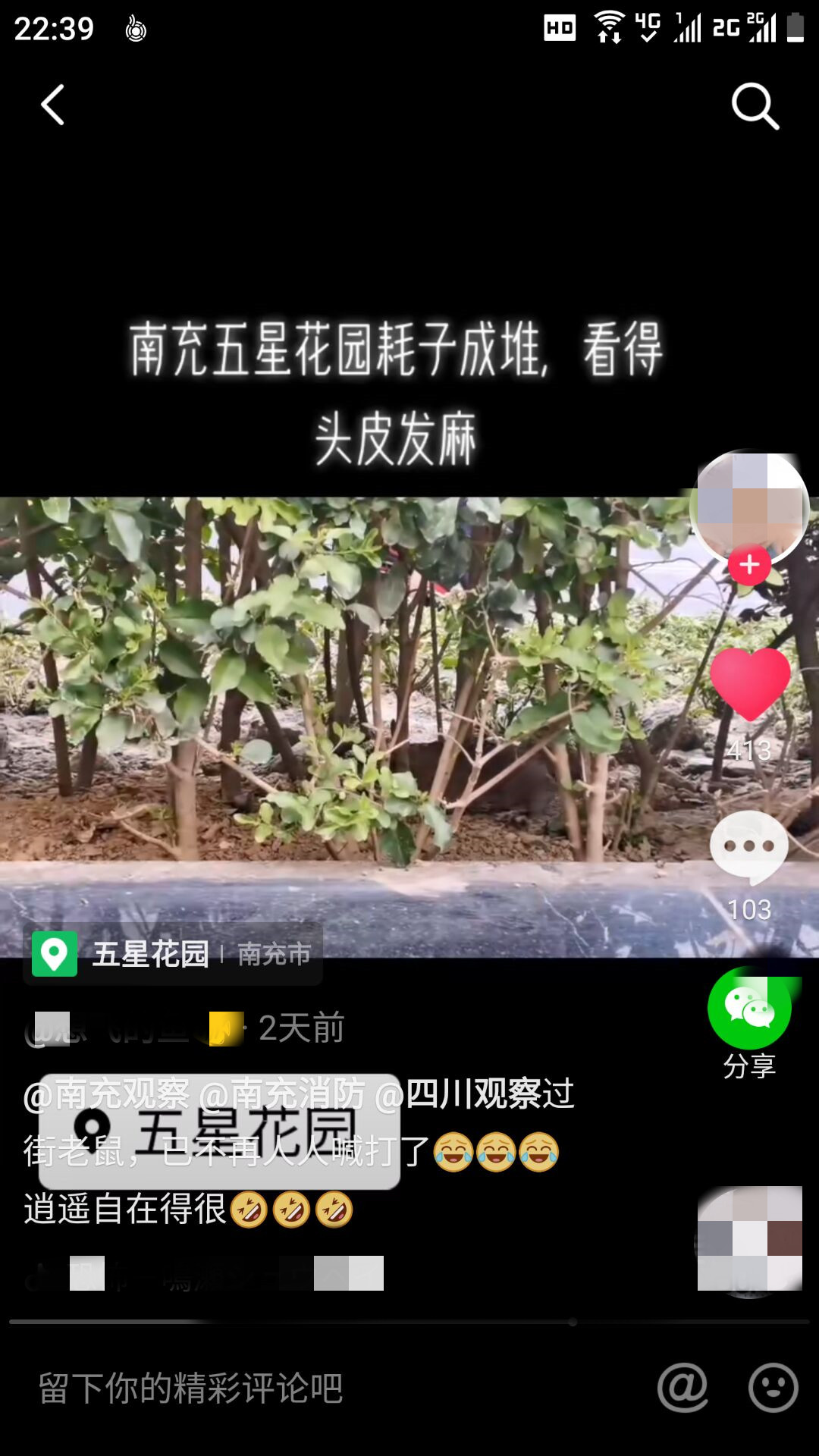Viewport: 819px width, 1456px height.
Task: Open the search magnifier
Action: [x=755, y=105]
